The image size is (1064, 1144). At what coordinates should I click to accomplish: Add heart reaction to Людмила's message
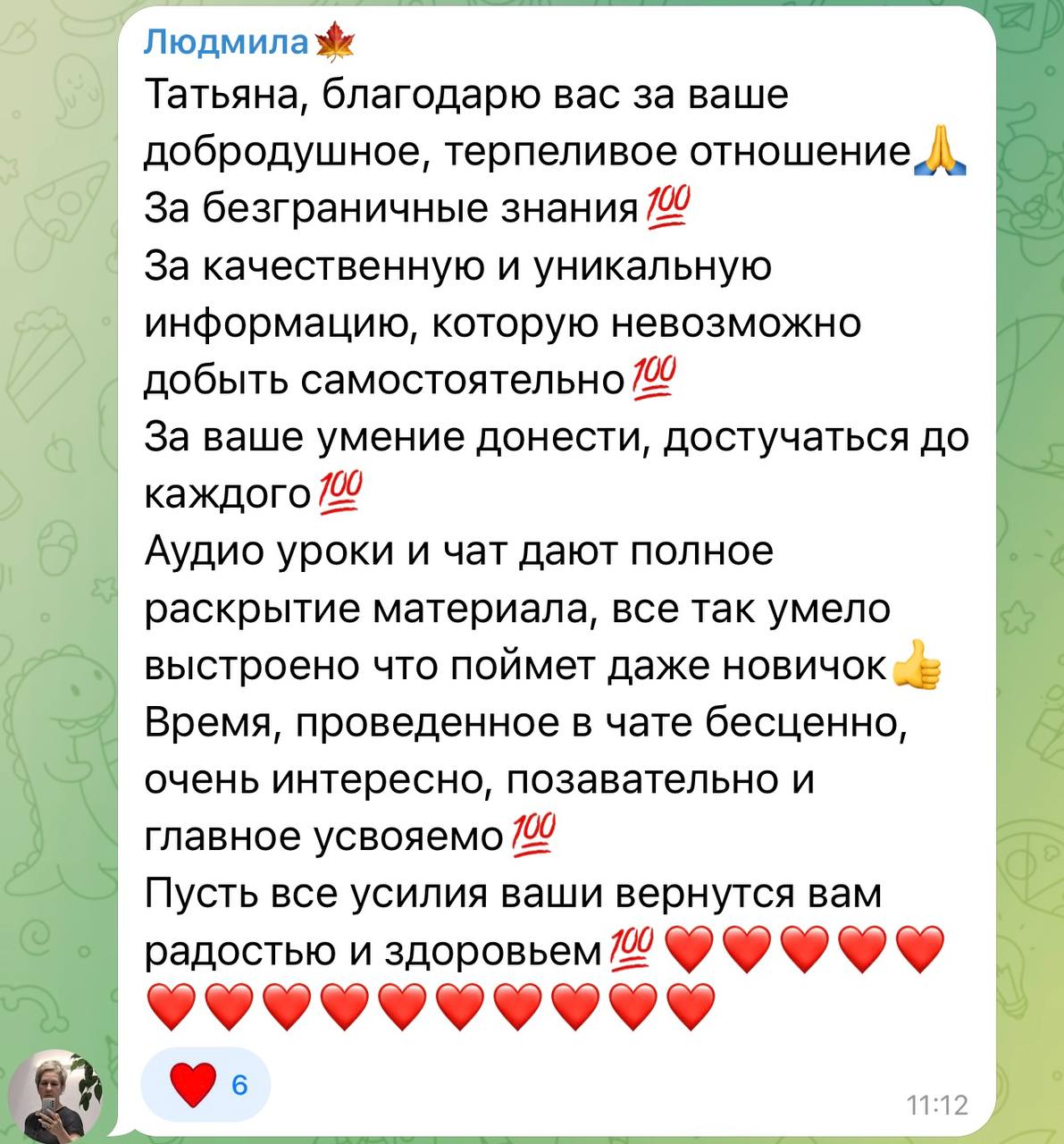tap(205, 1085)
